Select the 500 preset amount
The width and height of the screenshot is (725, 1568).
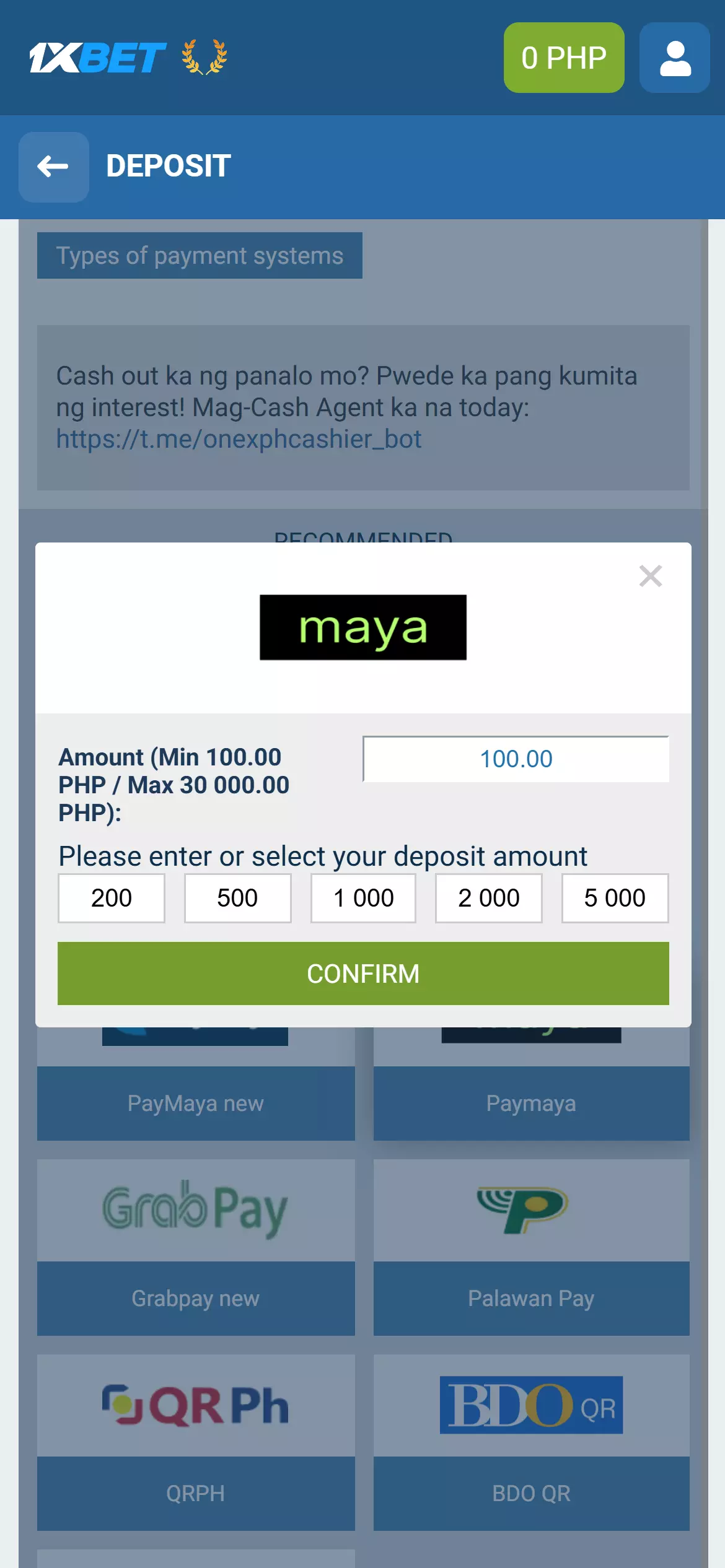point(237,898)
